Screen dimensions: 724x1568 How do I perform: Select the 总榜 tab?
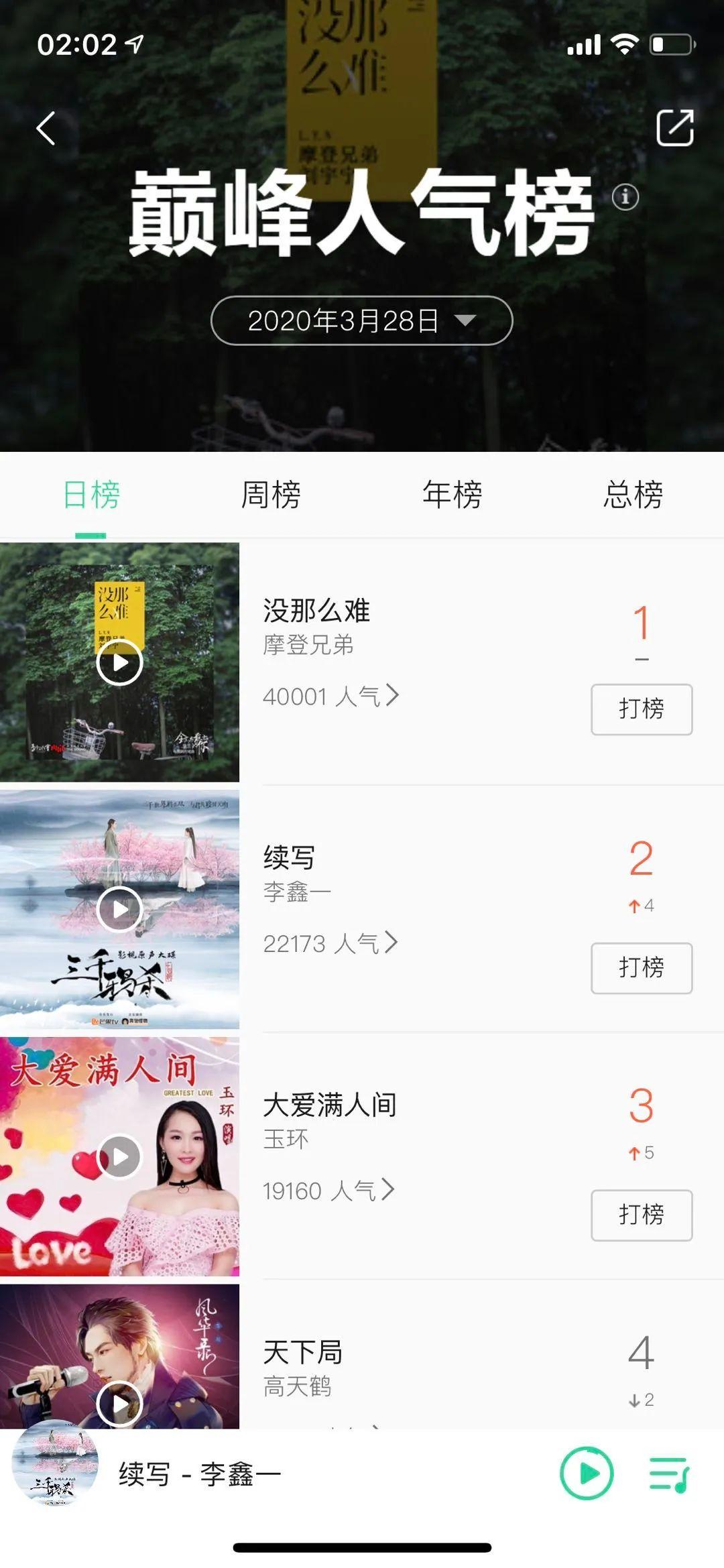coord(633,495)
